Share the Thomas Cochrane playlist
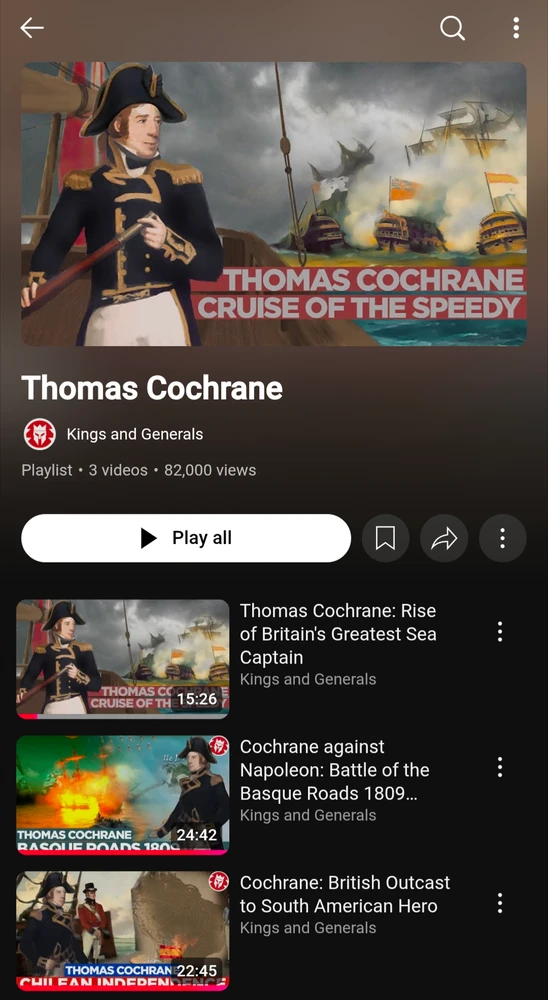This screenshot has height=1000, width=548. [443, 538]
